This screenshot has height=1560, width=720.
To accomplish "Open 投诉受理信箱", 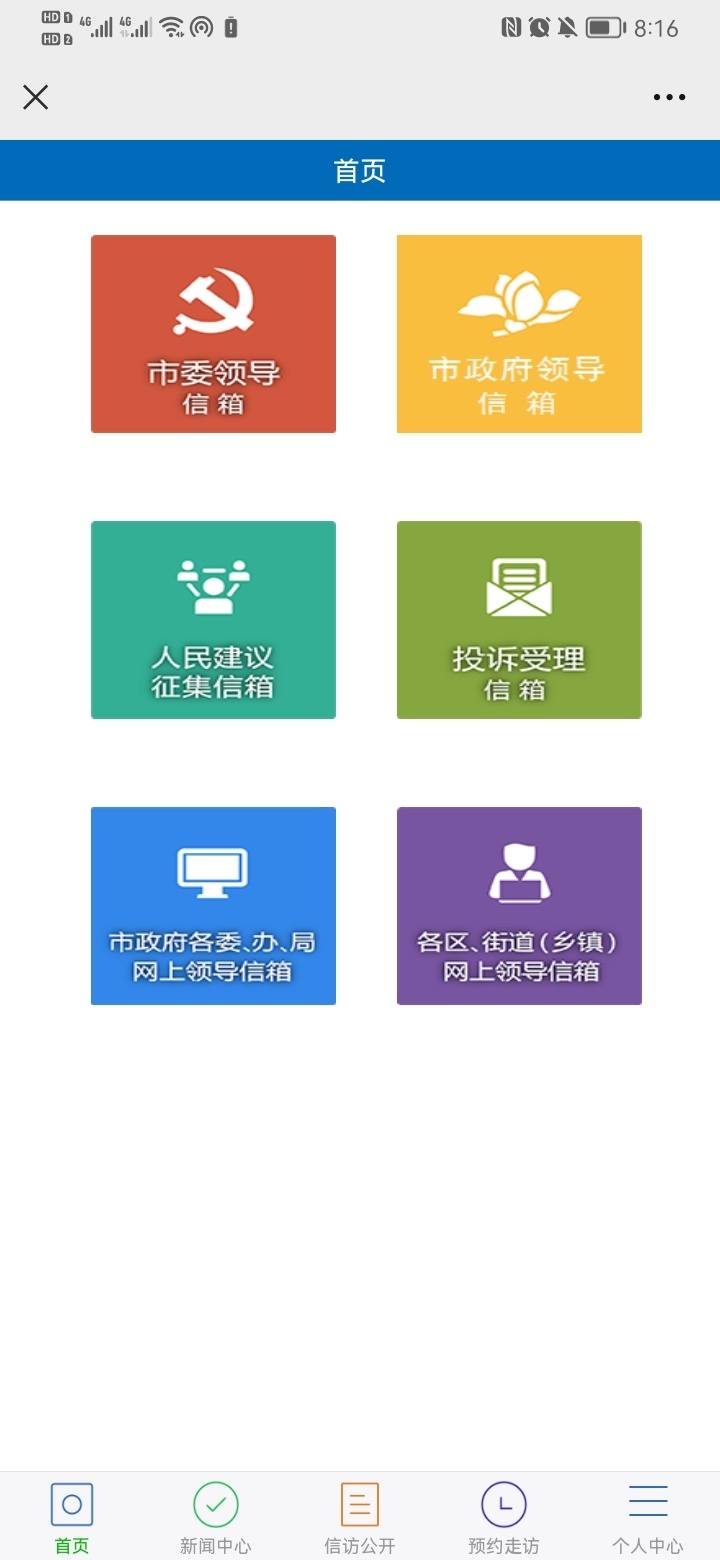I will (519, 620).
